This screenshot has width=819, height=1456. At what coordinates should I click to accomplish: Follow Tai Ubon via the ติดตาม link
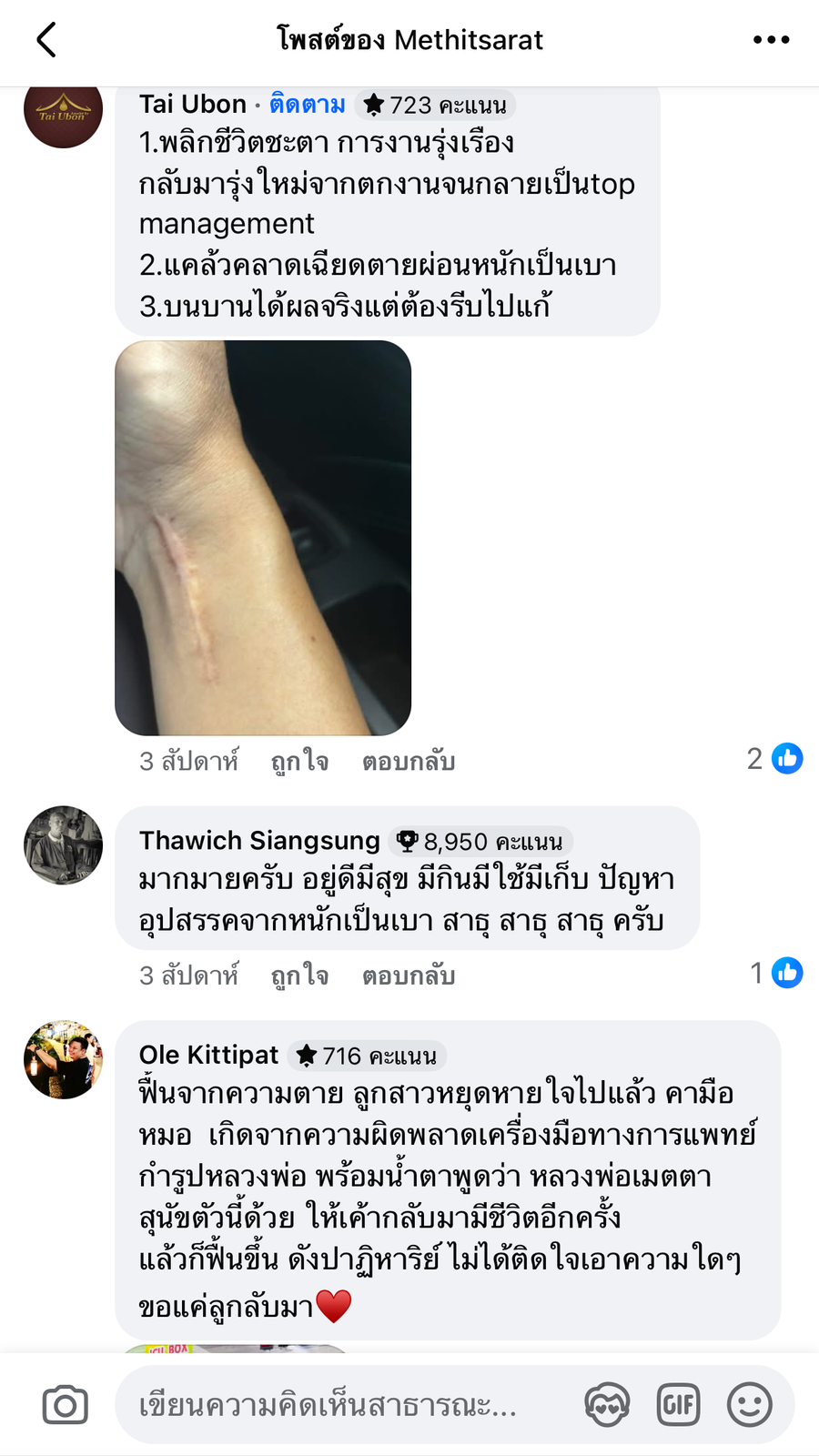pyautogui.click(x=308, y=105)
